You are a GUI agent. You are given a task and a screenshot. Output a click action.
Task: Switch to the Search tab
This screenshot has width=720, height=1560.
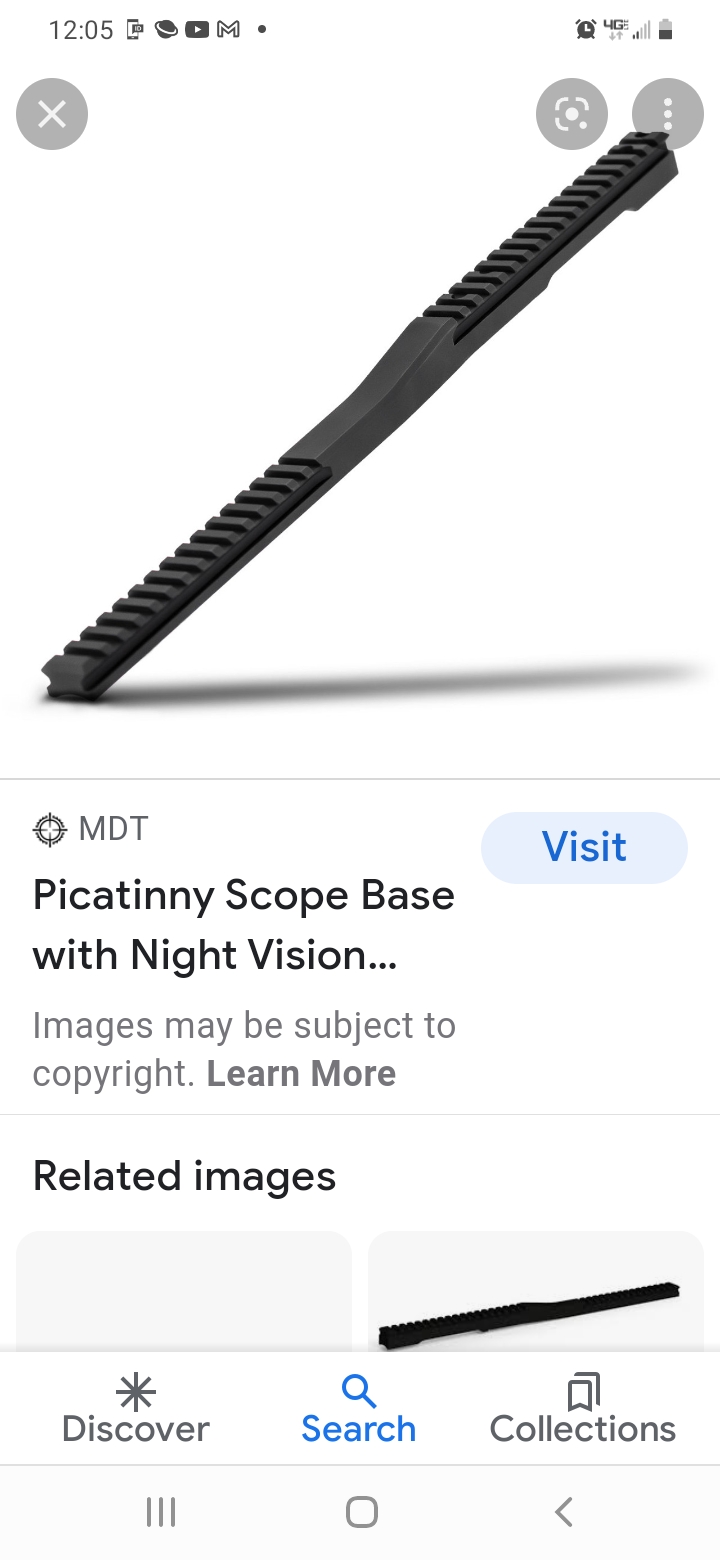(x=358, y=1410)
